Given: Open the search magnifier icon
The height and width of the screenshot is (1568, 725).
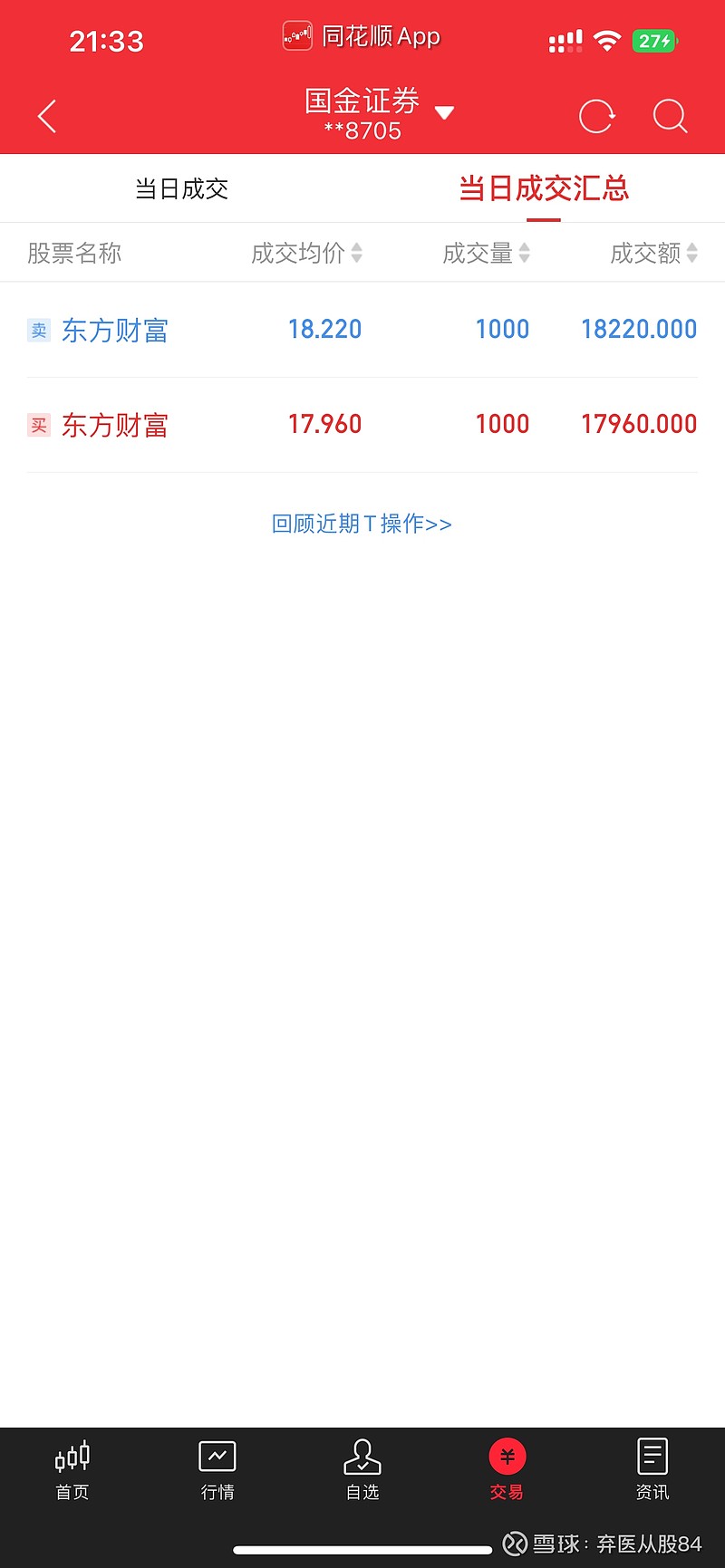Looking at the screenshot, I should click(x=671, y=116).
